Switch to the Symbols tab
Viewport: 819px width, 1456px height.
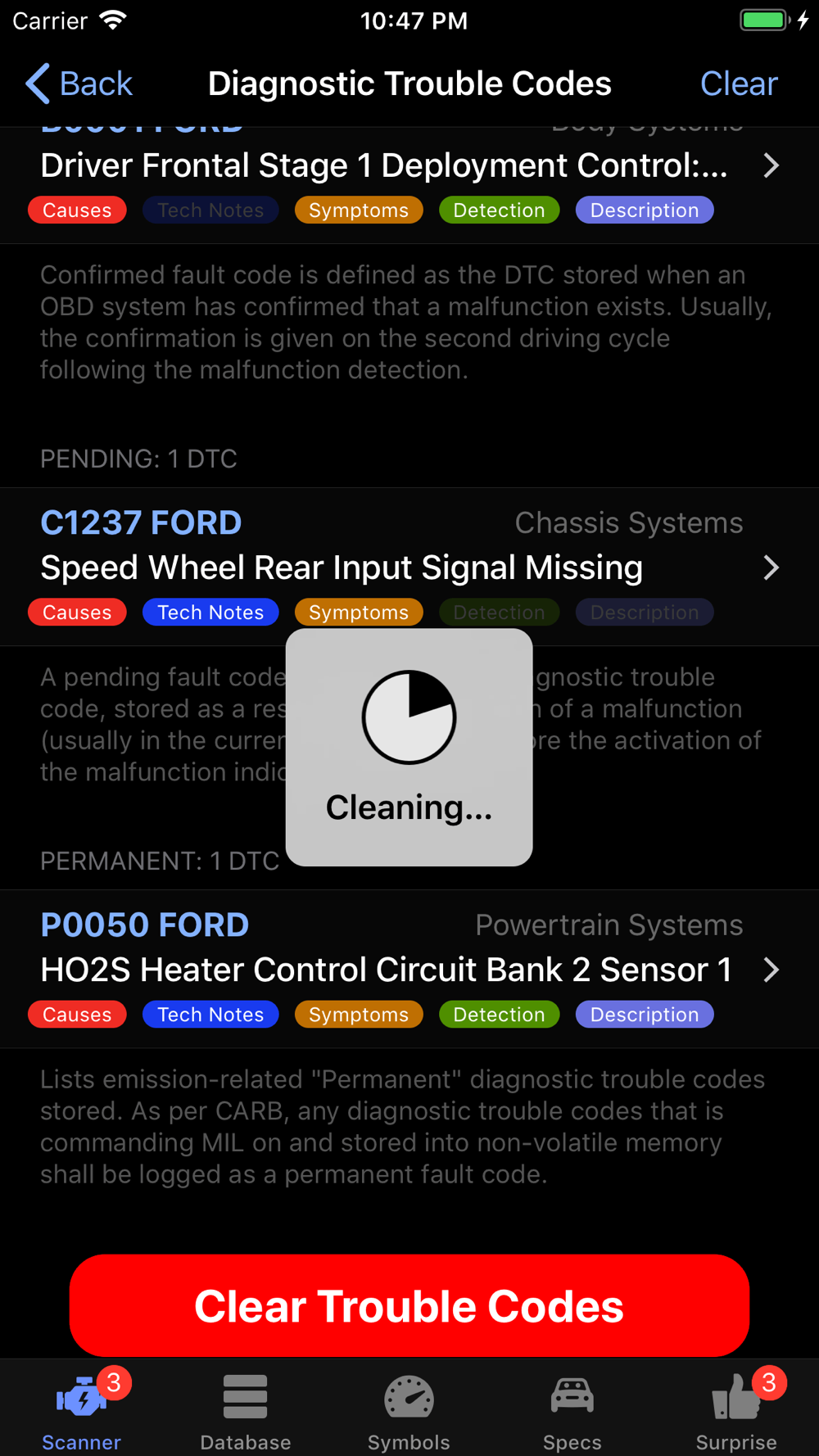click(x=409, y=1412)
